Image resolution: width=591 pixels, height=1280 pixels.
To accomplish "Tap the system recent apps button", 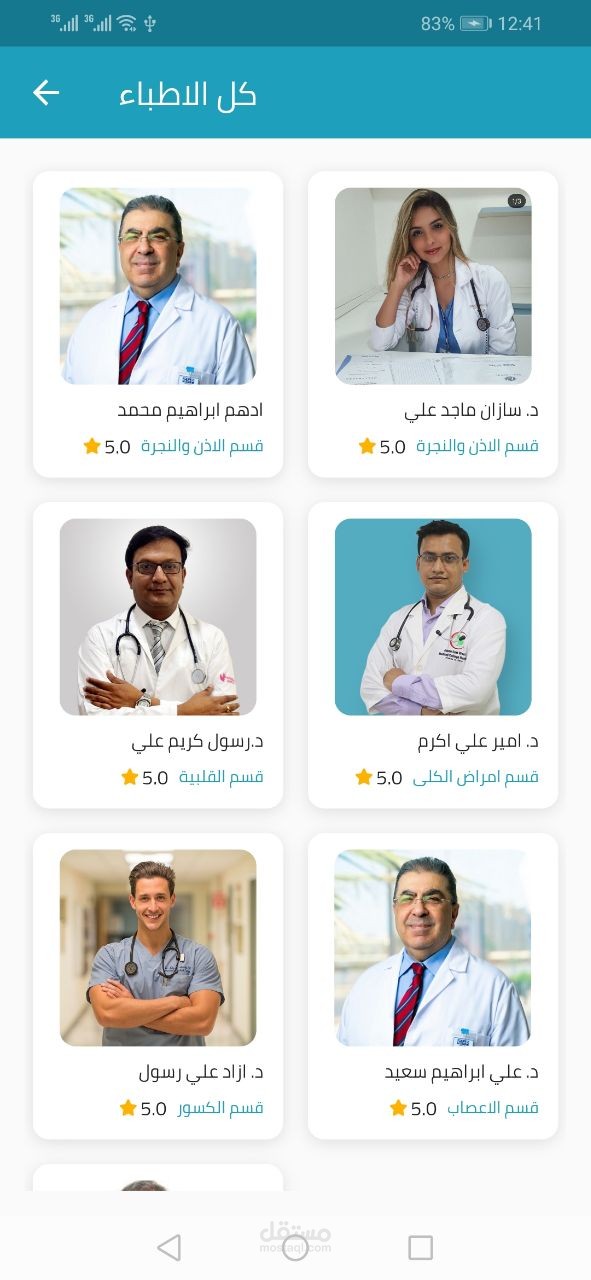I will [421, 1247].
